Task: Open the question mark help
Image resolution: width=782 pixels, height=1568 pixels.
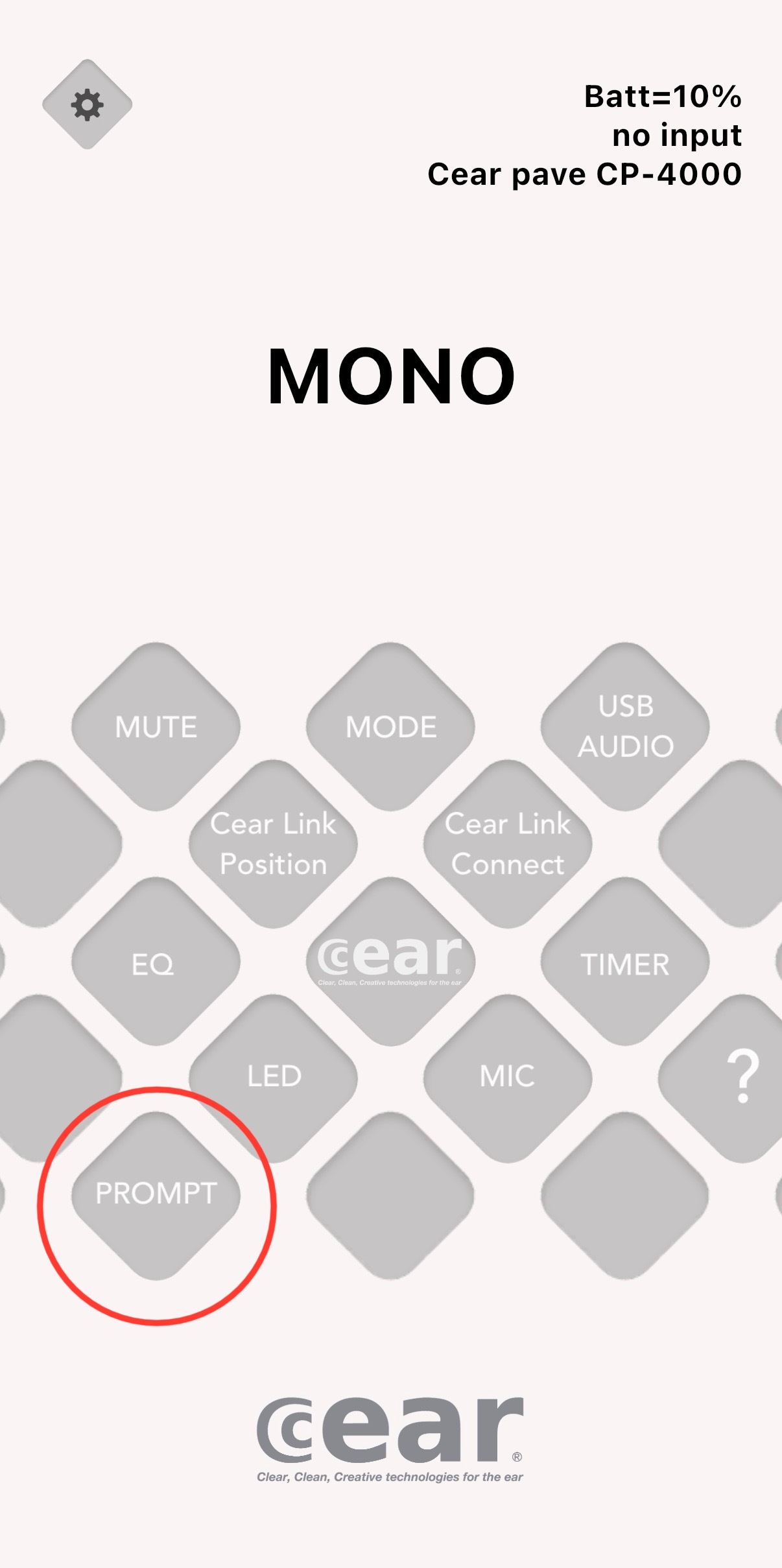Action: 742,1076
